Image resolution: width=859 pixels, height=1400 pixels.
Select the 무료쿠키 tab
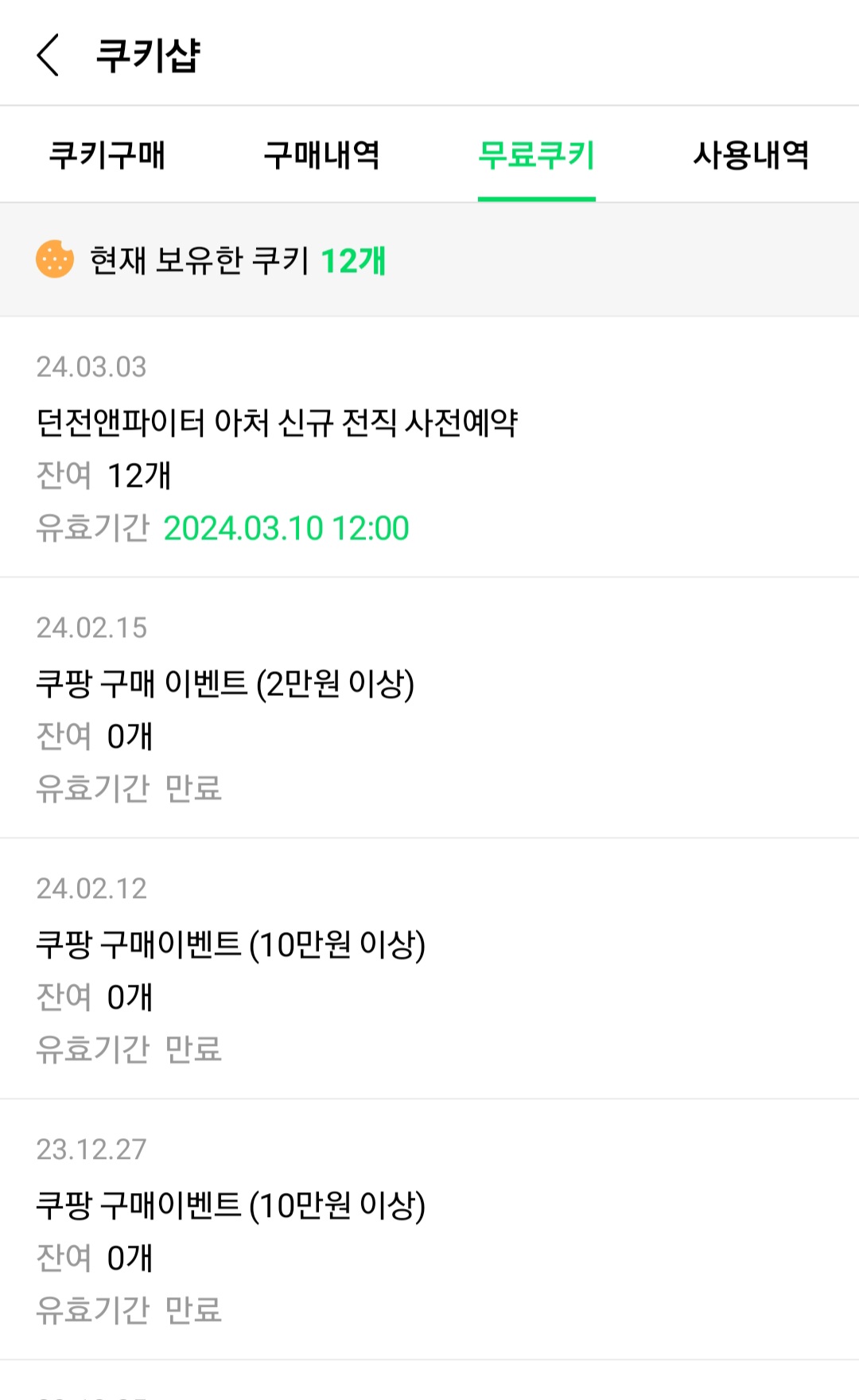click(537, 154)
